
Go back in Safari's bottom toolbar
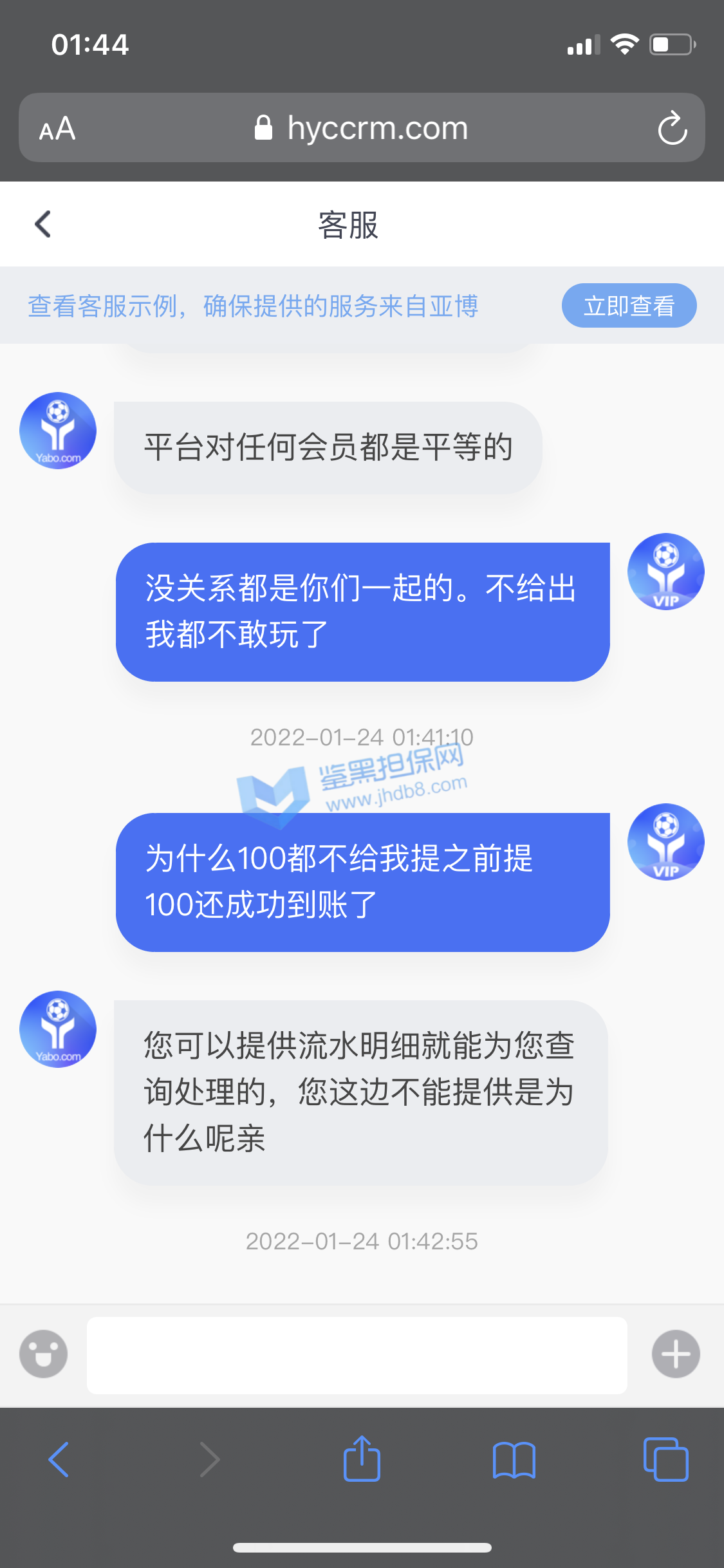point(59,1459)
